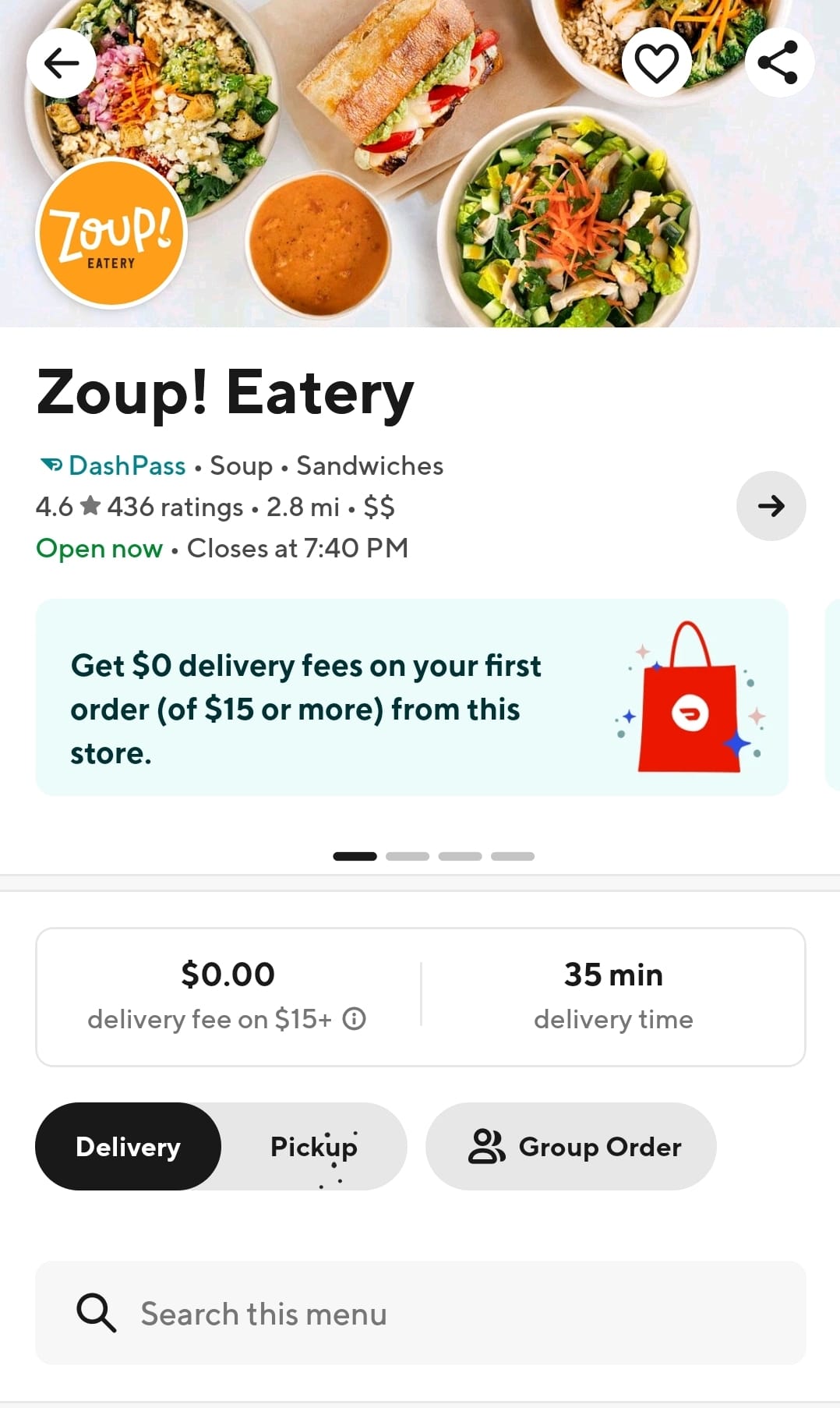Go back using the arrow icon
This screenshot has width=840, height=1408.
[62, 63]
